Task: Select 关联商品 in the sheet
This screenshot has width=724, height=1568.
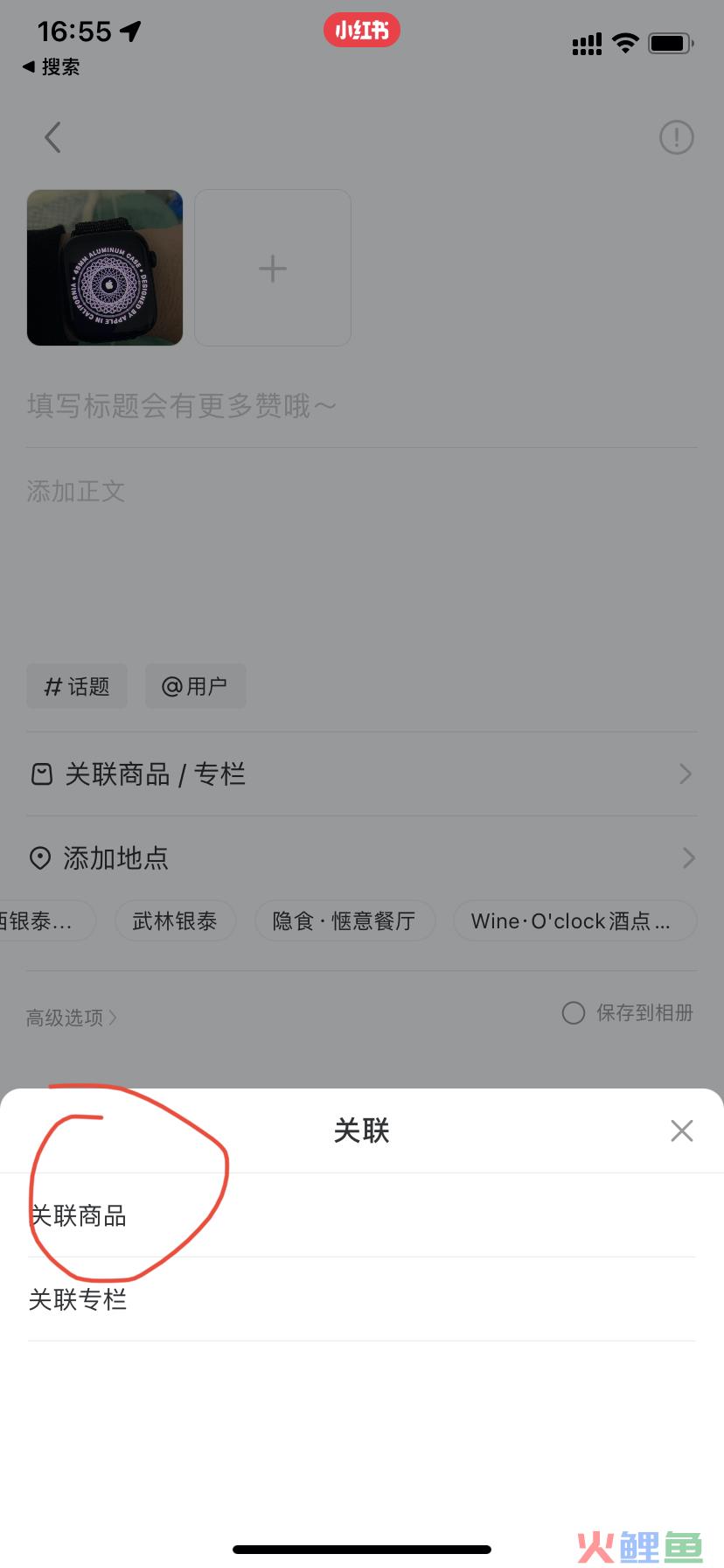Action: click(362, 1215)
